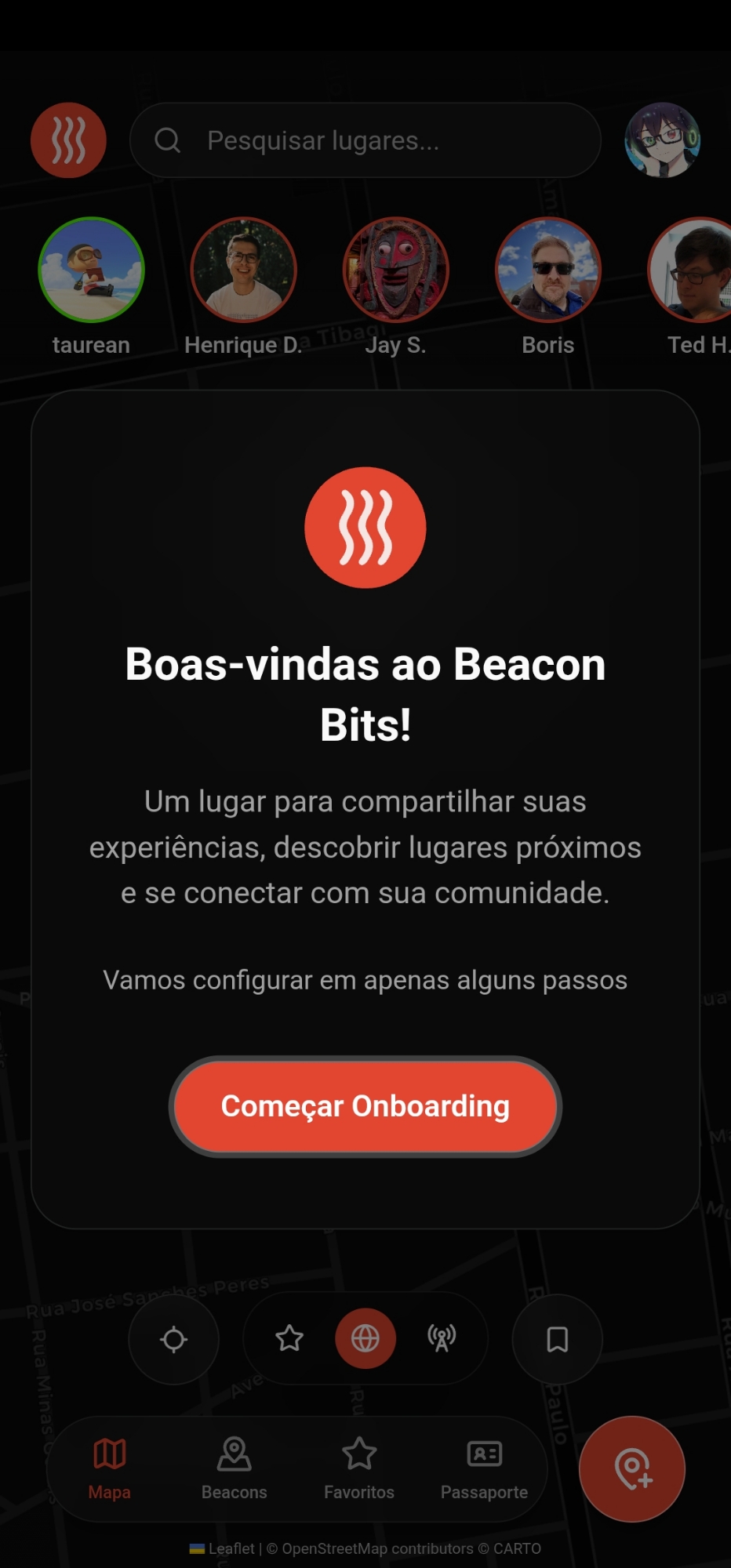View taurean's story

point(91,270)
